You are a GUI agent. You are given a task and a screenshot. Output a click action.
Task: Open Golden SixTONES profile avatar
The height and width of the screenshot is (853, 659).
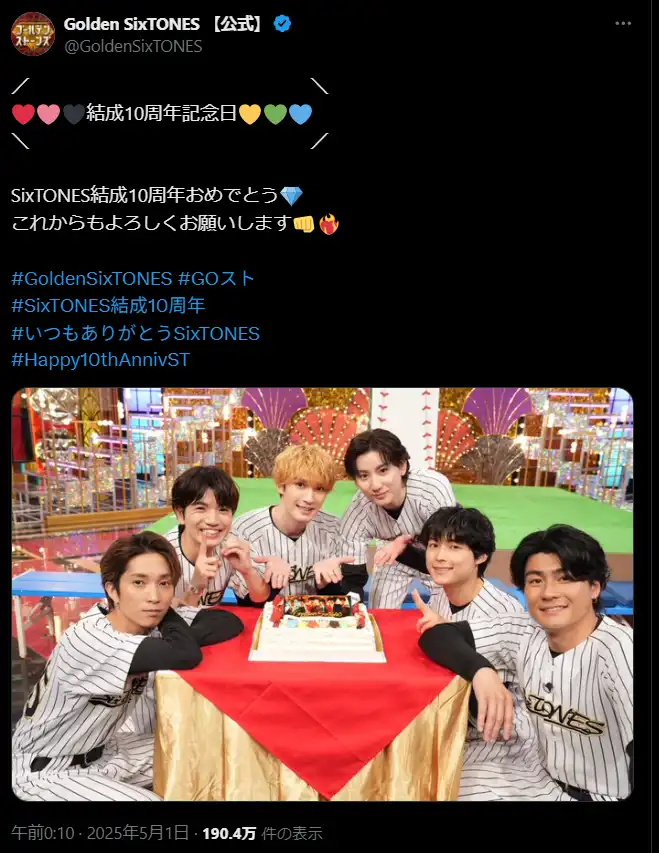pos(33,33)
